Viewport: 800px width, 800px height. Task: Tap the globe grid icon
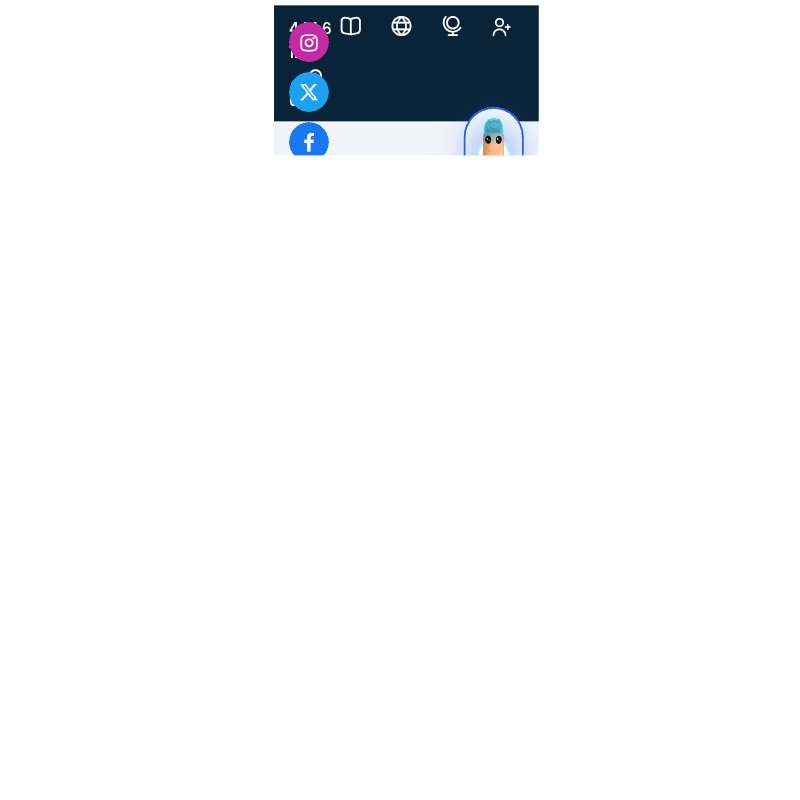click(402, 26)
